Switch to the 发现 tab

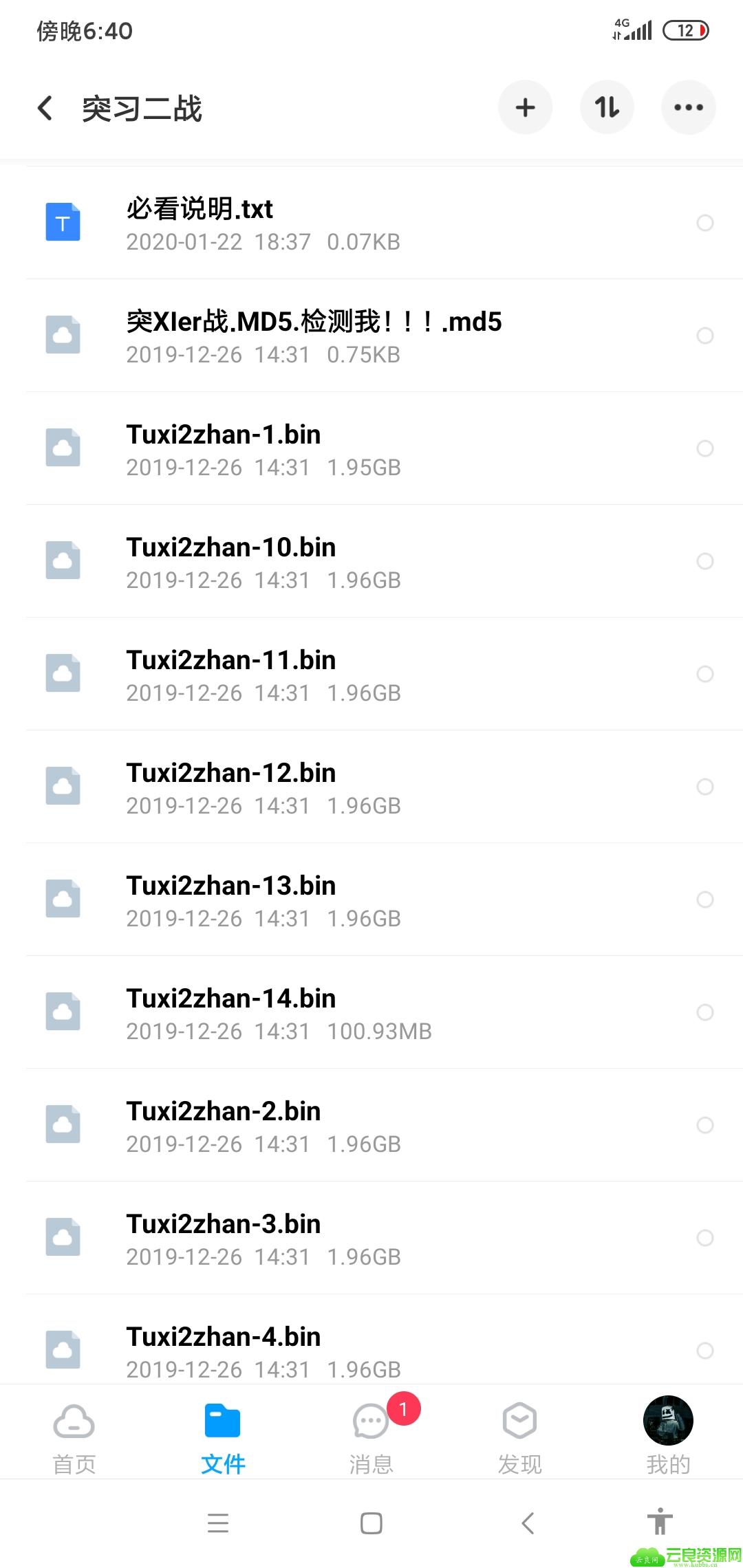coord(519,1434)
